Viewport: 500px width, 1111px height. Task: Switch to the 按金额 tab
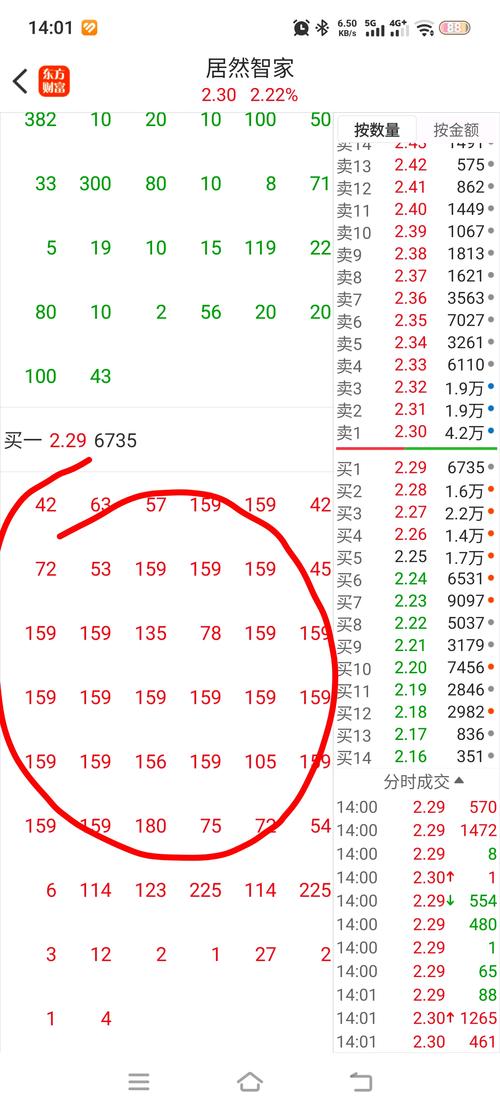457,130
